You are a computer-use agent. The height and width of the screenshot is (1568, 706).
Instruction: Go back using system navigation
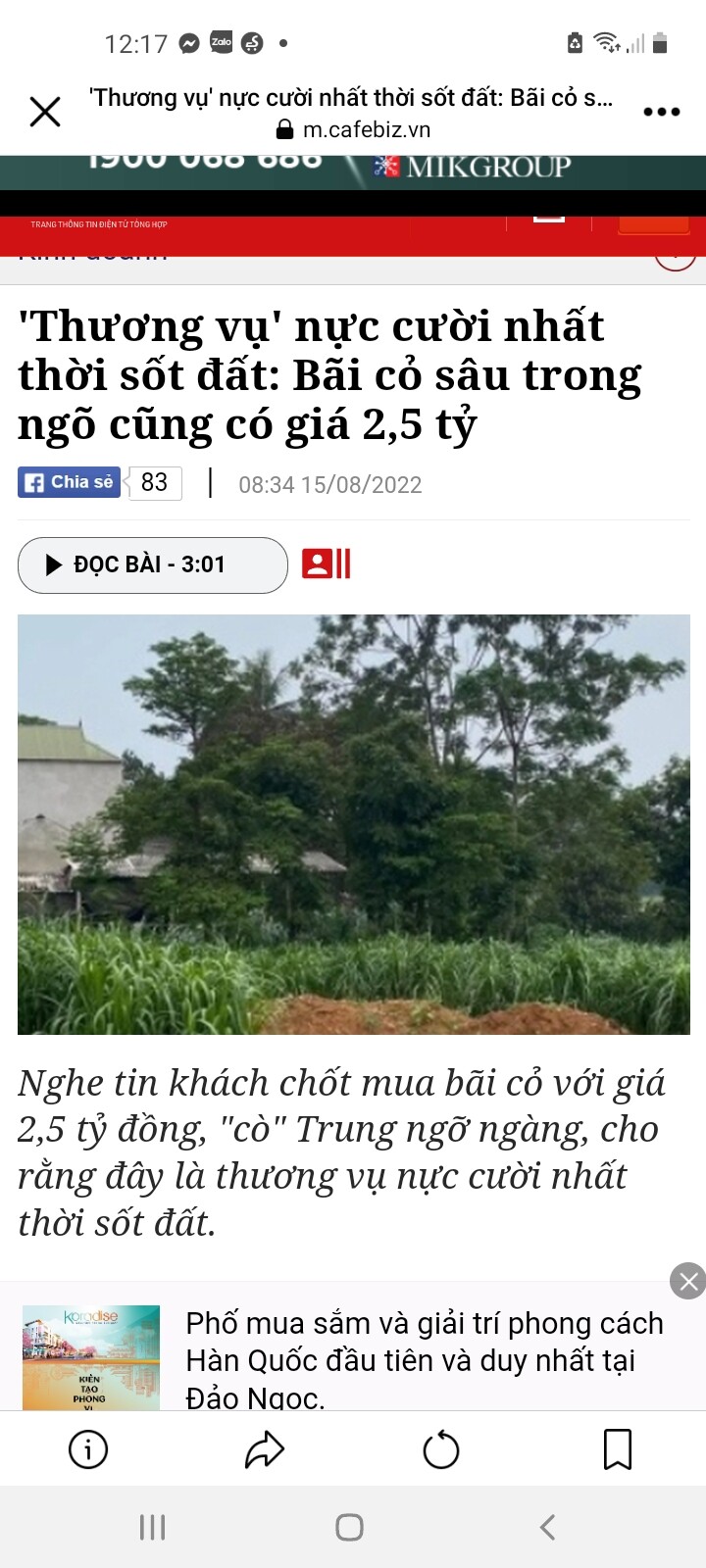[x=547, y=1527]
